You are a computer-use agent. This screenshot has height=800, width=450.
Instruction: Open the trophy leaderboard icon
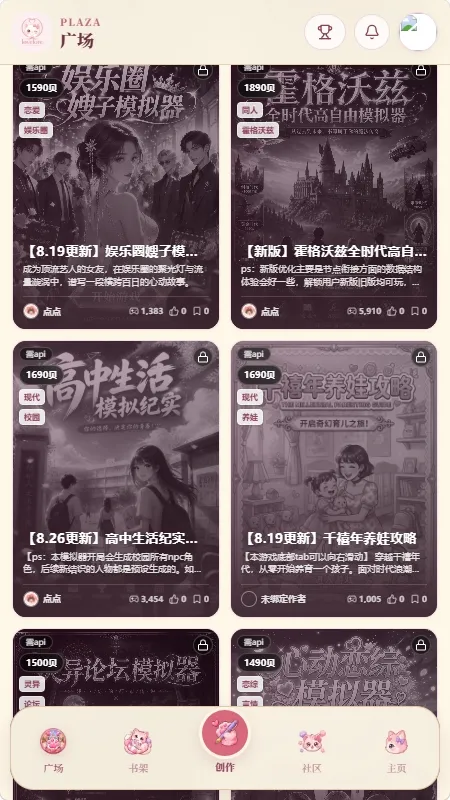(x=325, y=32)
